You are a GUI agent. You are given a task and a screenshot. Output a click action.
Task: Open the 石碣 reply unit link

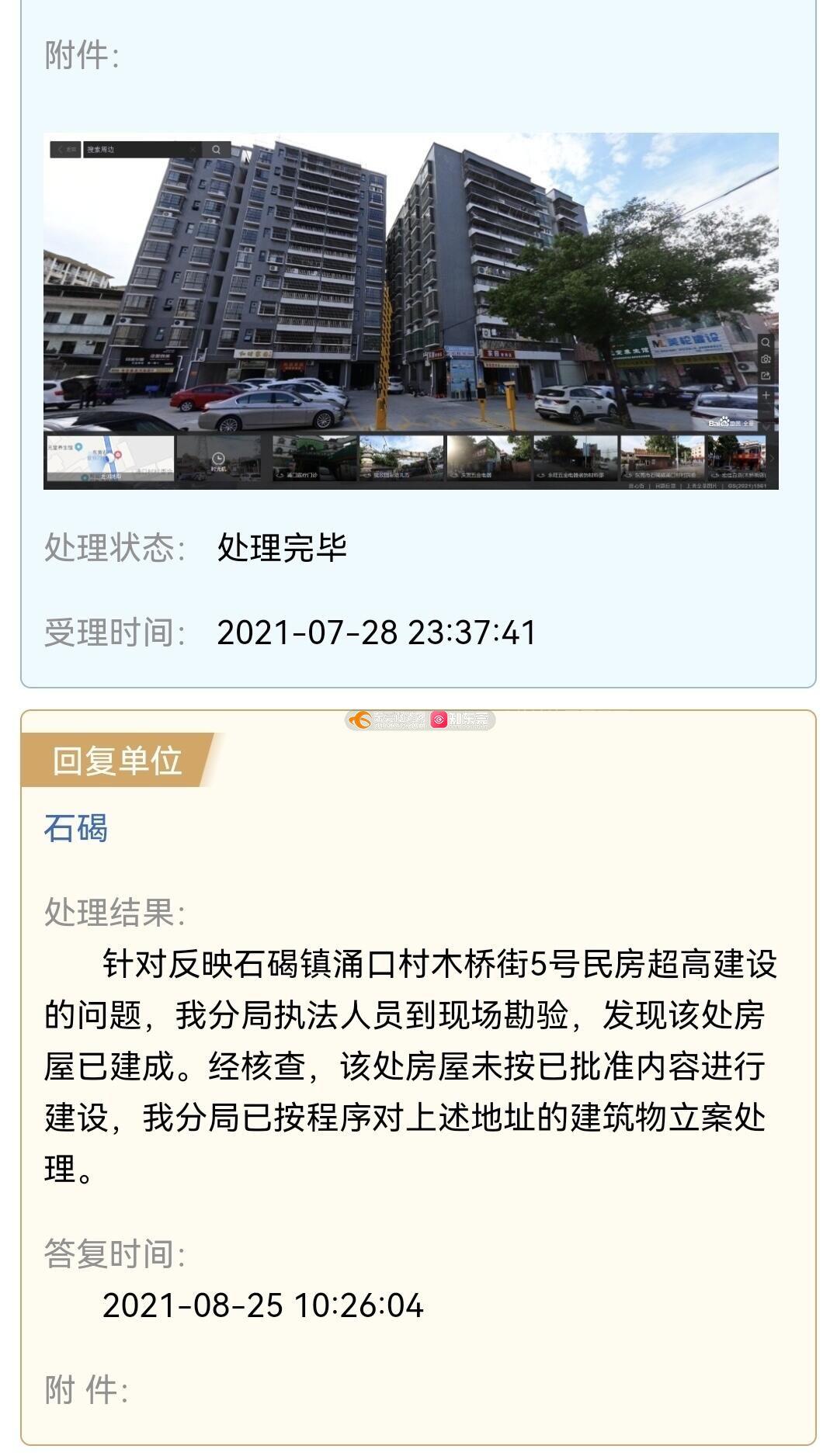pos(76,828)
